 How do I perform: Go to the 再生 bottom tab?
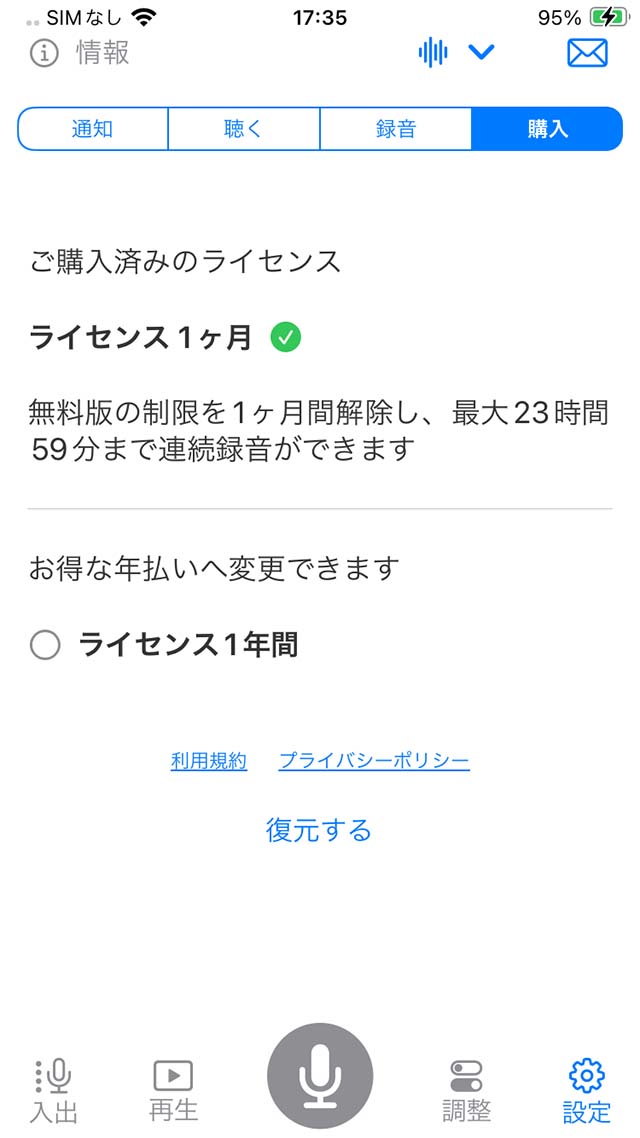pyautogui.click(x=173, y=1090)
